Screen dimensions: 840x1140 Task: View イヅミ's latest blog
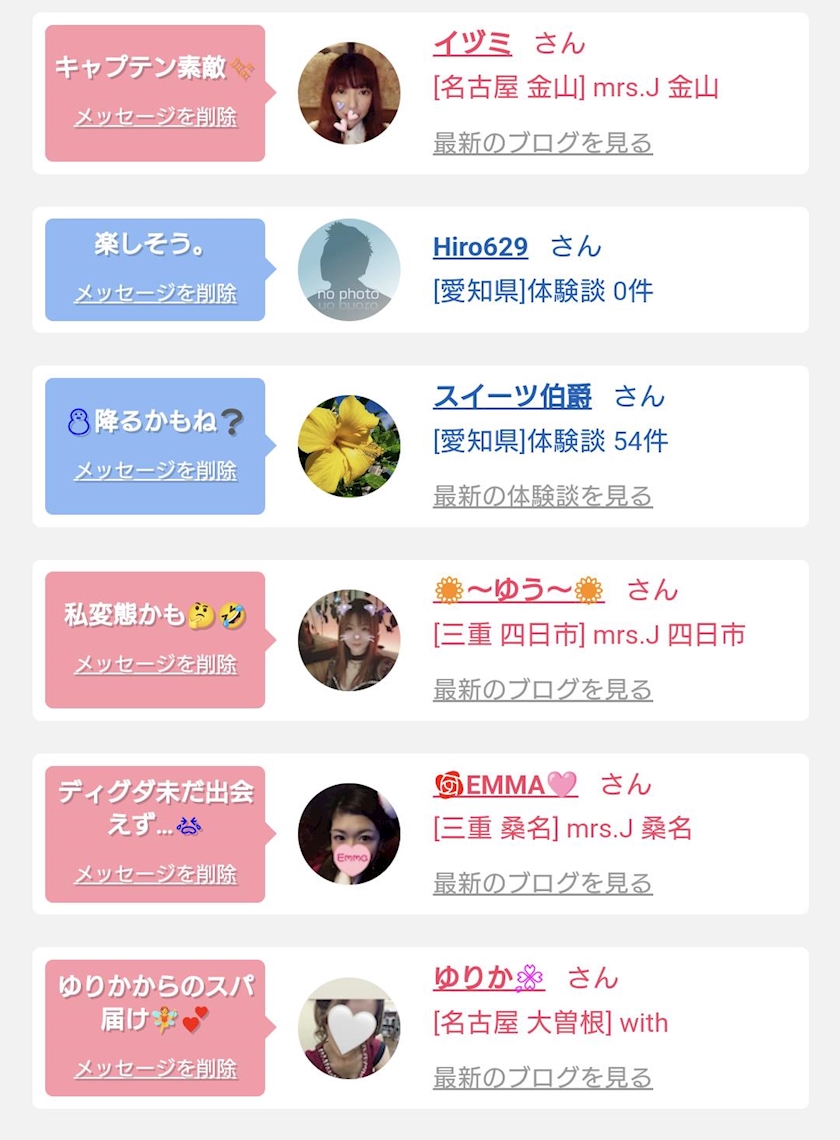[x=543, y=142]
